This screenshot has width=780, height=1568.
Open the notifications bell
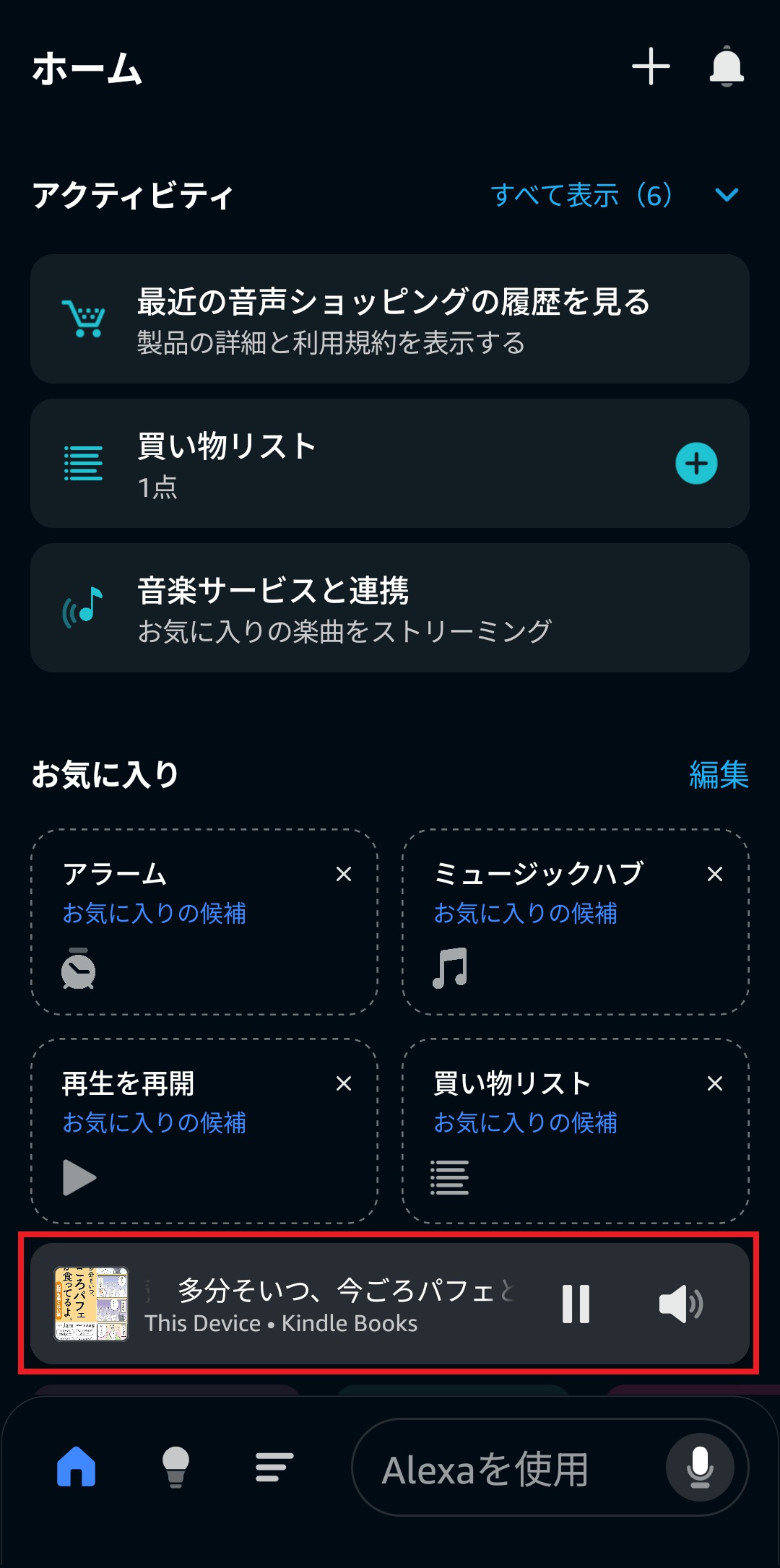click(727, 66)
